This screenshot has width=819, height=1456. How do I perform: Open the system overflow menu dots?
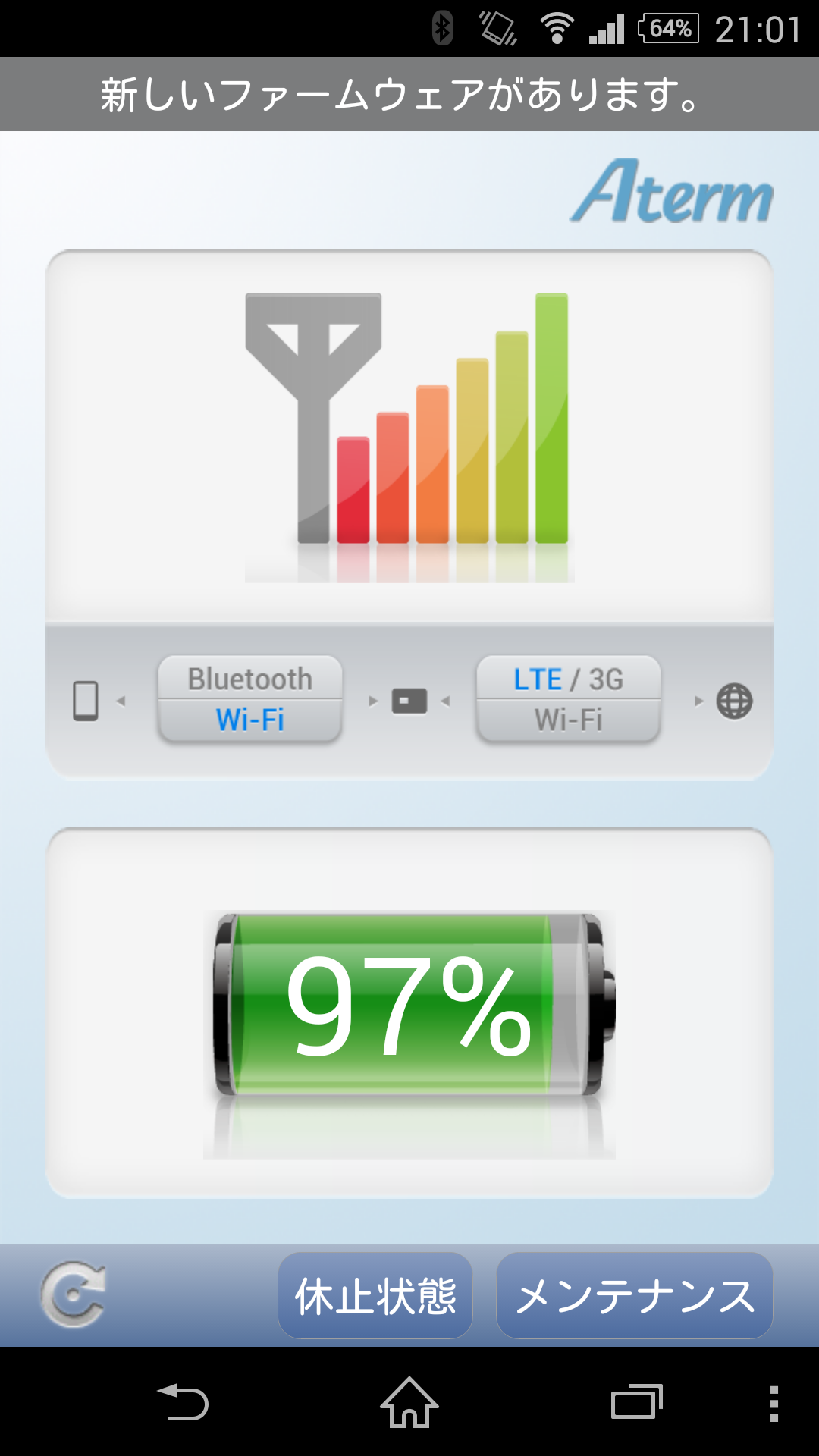click(x=773, y=1403)
